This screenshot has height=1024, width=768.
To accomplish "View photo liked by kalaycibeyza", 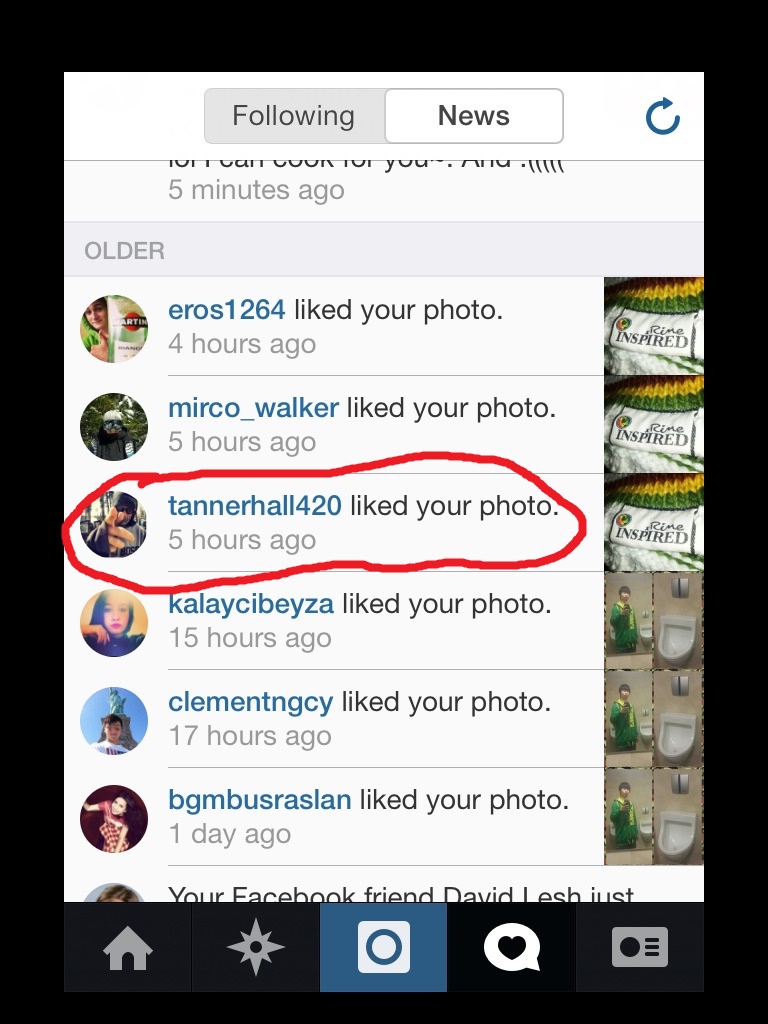I will pyautogui.click(x=654, y=620).
